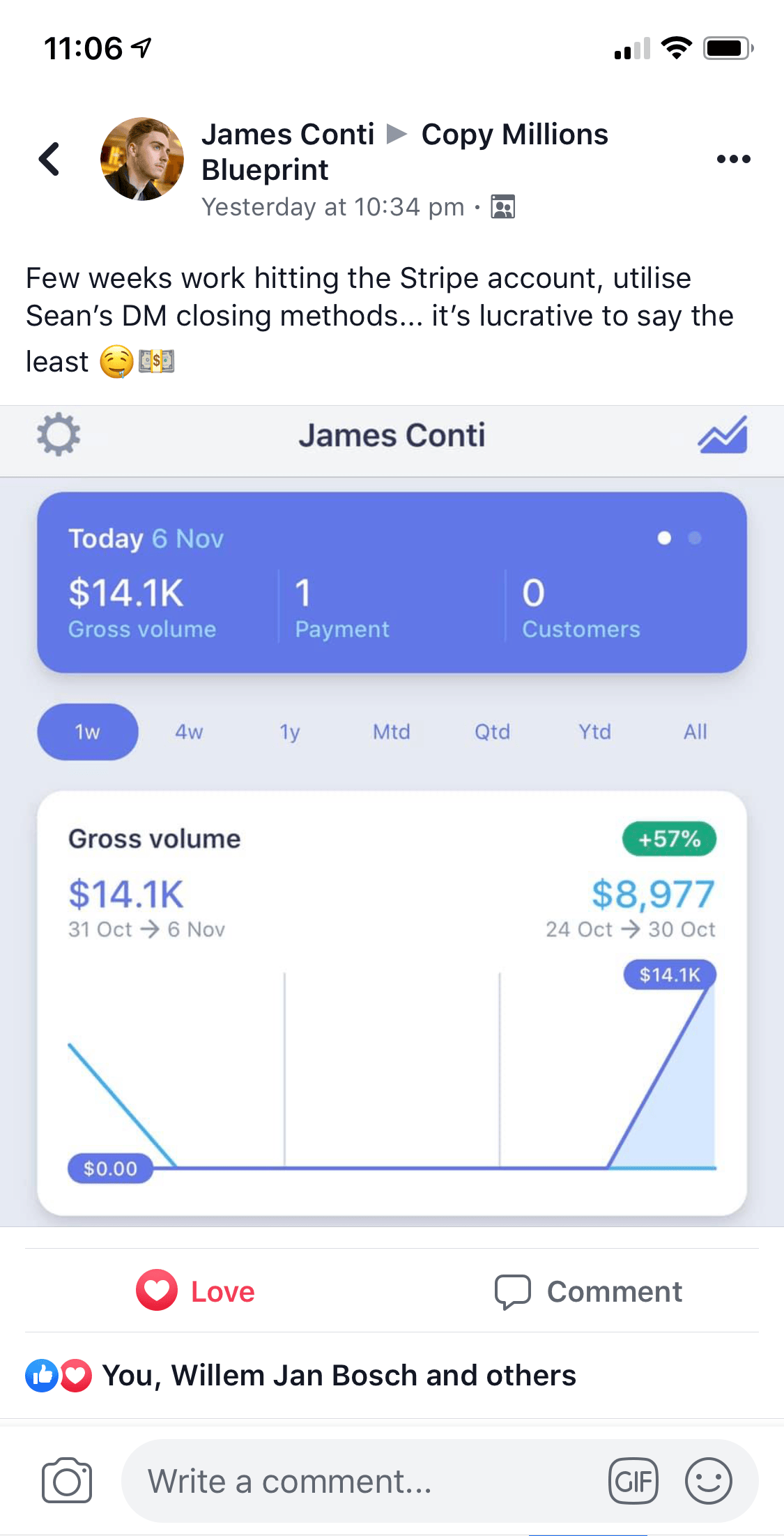This screenshot has height=1536, width=784.
Task: Open the Stripe dashboard screenshot image
Action: click(392, 816)
